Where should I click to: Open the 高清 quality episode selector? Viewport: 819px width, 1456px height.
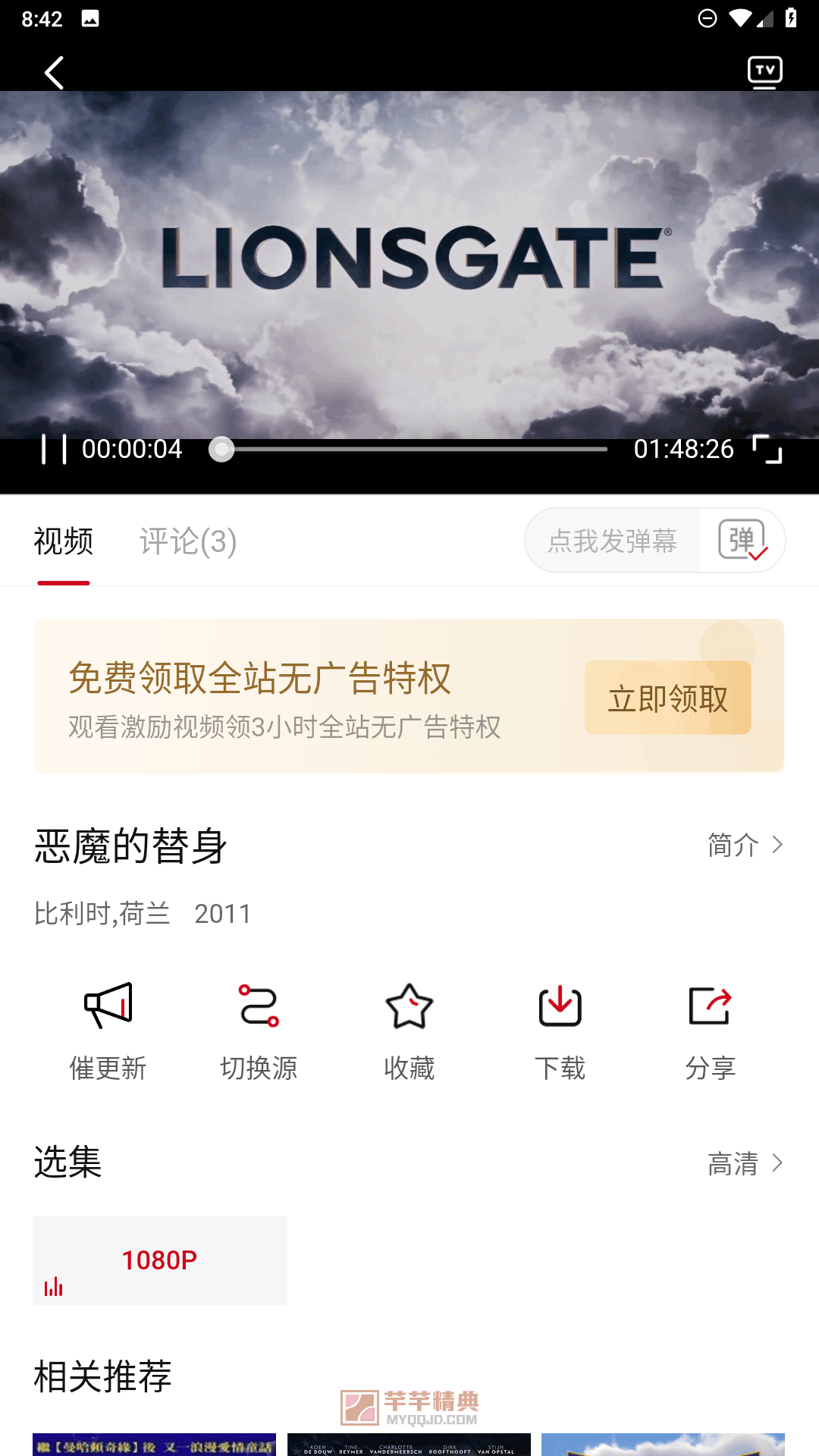pyautogui.click(x=747, y=1163)
